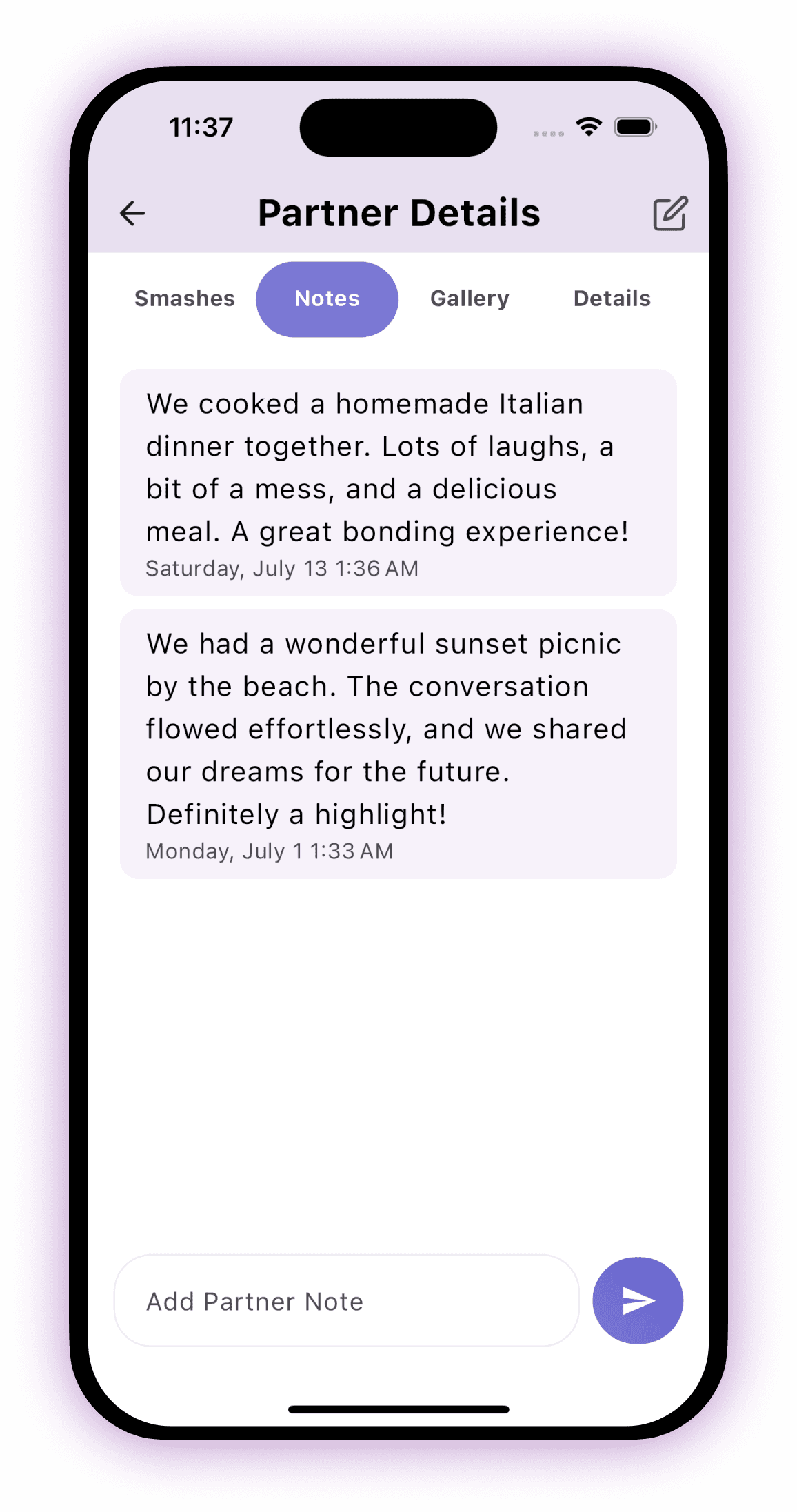Go back using the arrow
This screenshot has width=797, height=1512.
[x=132, y=213]
